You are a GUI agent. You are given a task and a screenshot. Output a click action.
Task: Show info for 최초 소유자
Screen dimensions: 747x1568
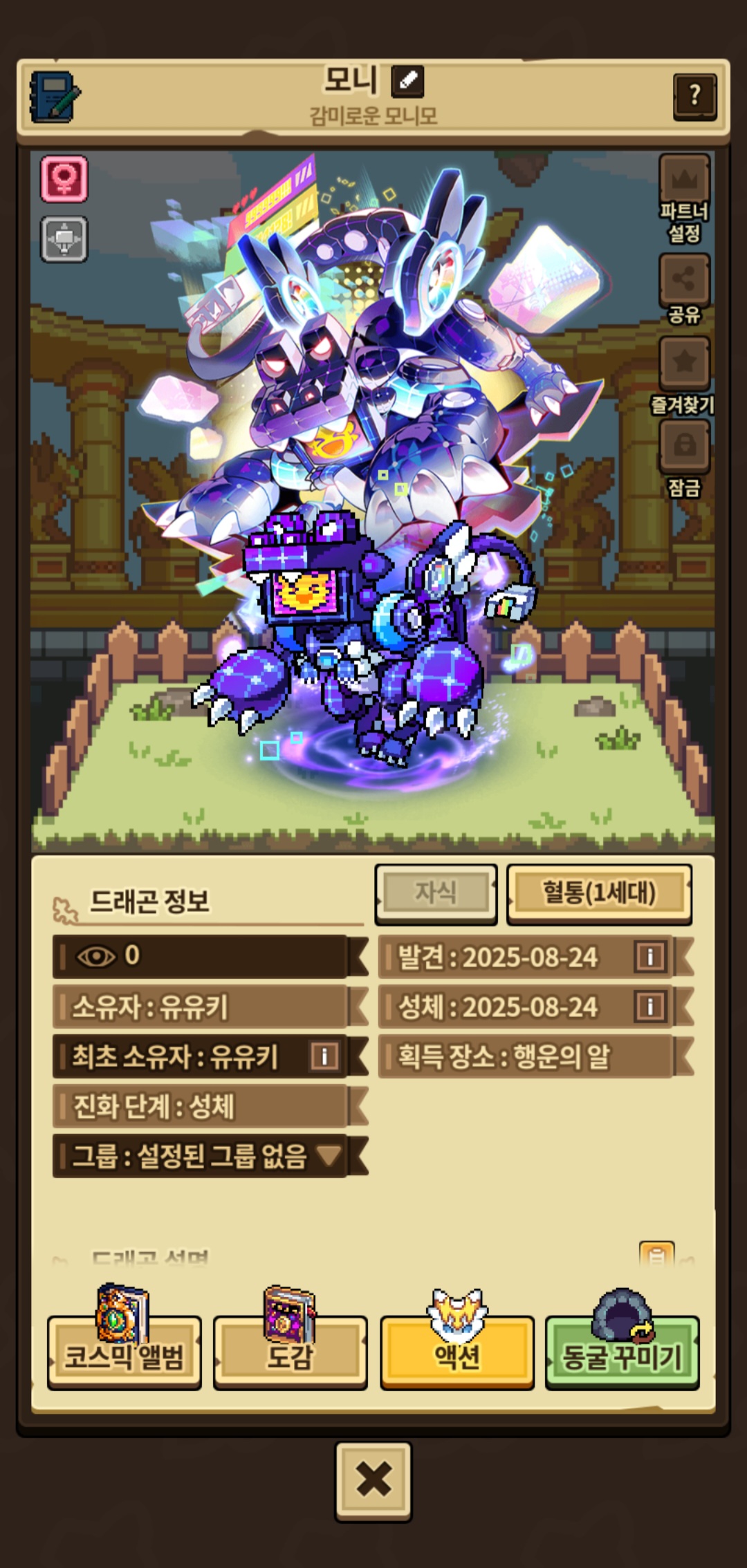pyautogui.click(x=324, y=1056)
